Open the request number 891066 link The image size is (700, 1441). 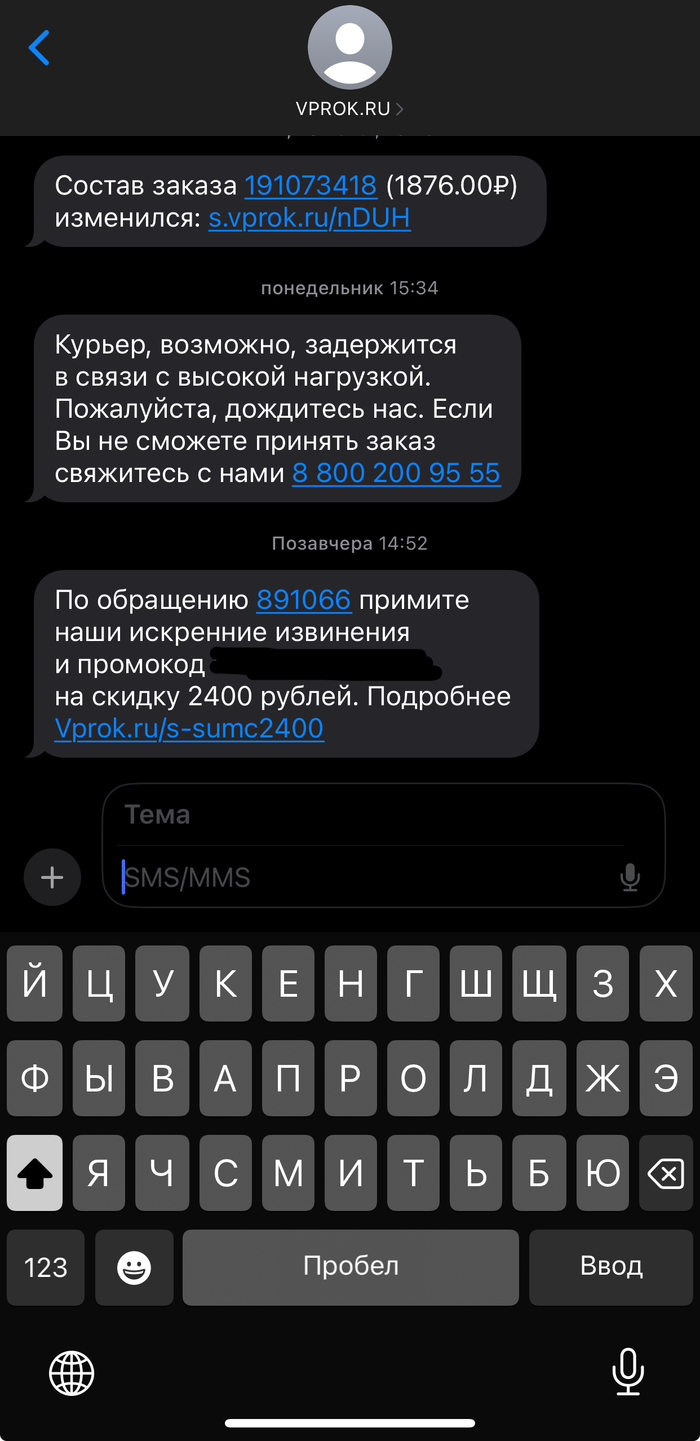[x=304, y=600]
